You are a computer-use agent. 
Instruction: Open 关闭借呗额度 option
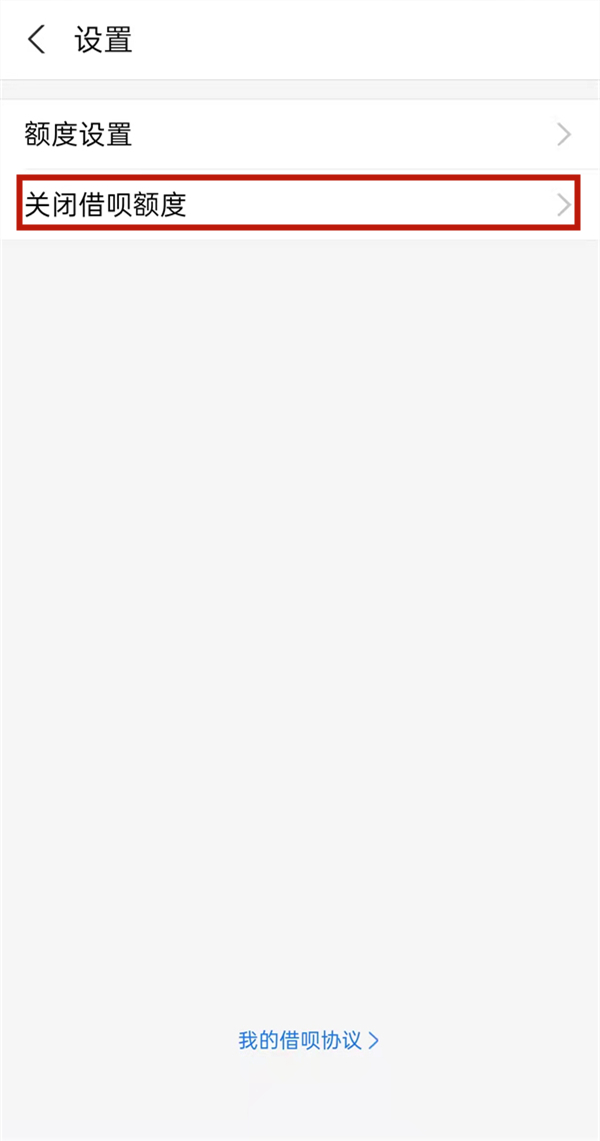[298, 205]
